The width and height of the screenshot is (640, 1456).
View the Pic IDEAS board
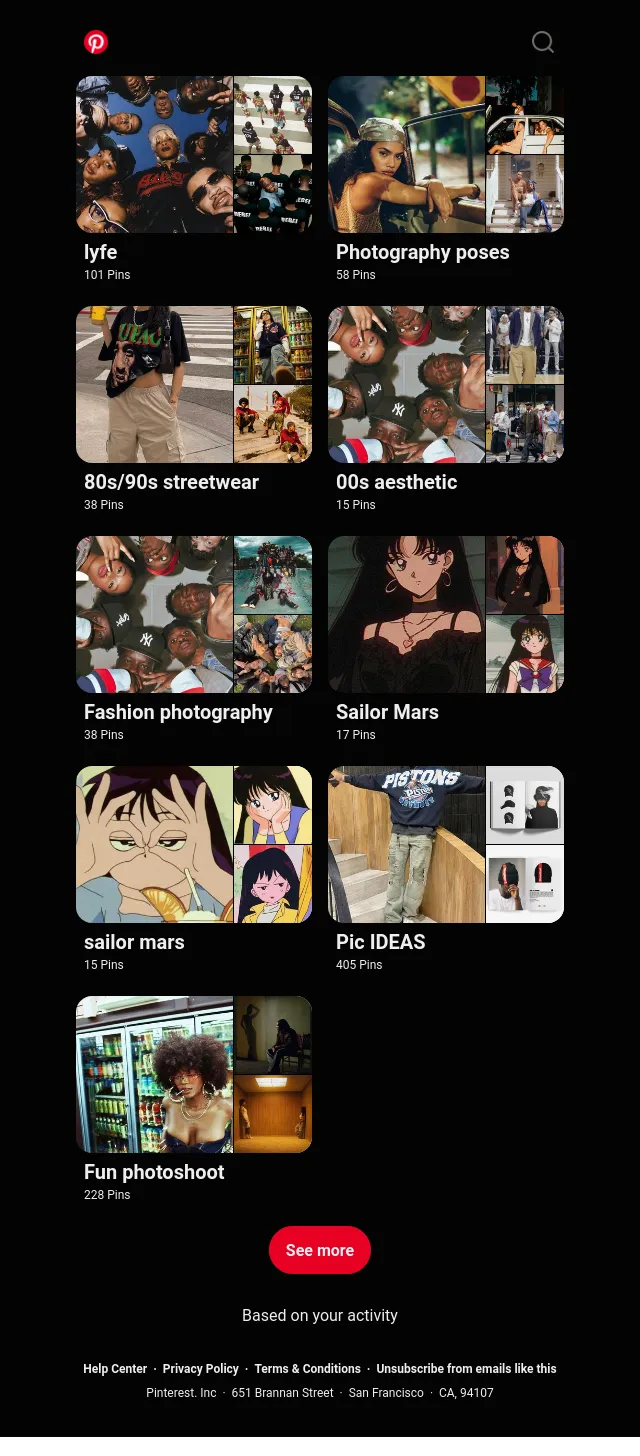click(446, 869)
